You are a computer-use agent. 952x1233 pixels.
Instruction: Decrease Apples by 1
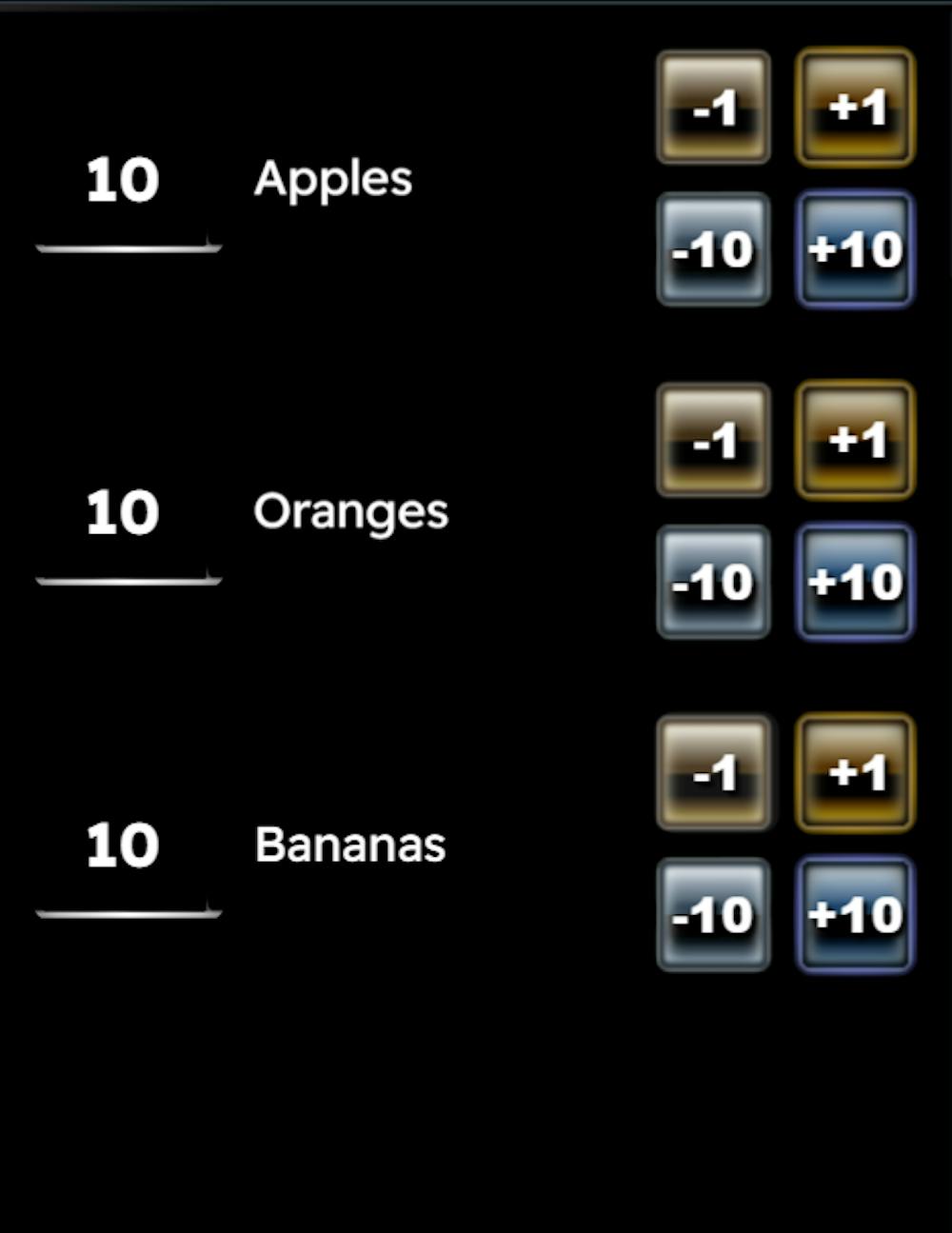(x=713, y=108)
